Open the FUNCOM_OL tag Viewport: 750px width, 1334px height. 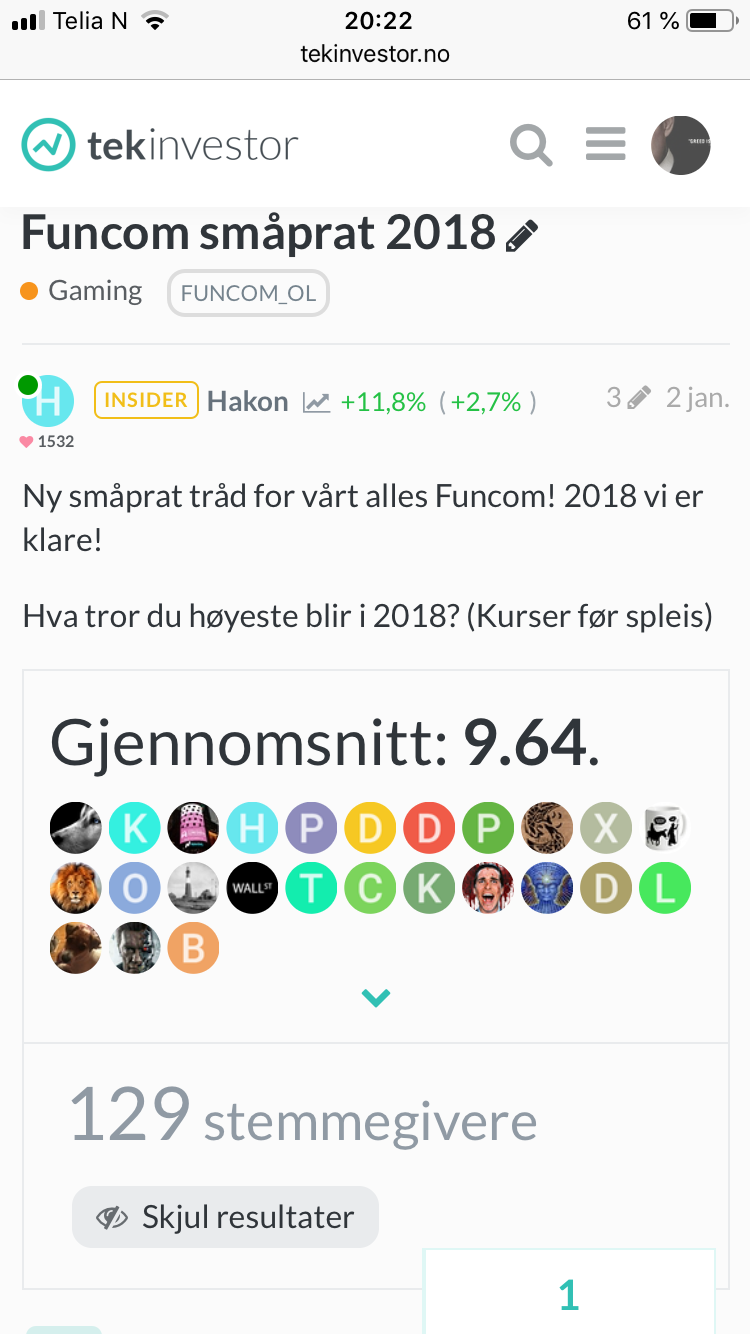coord(248,294)
